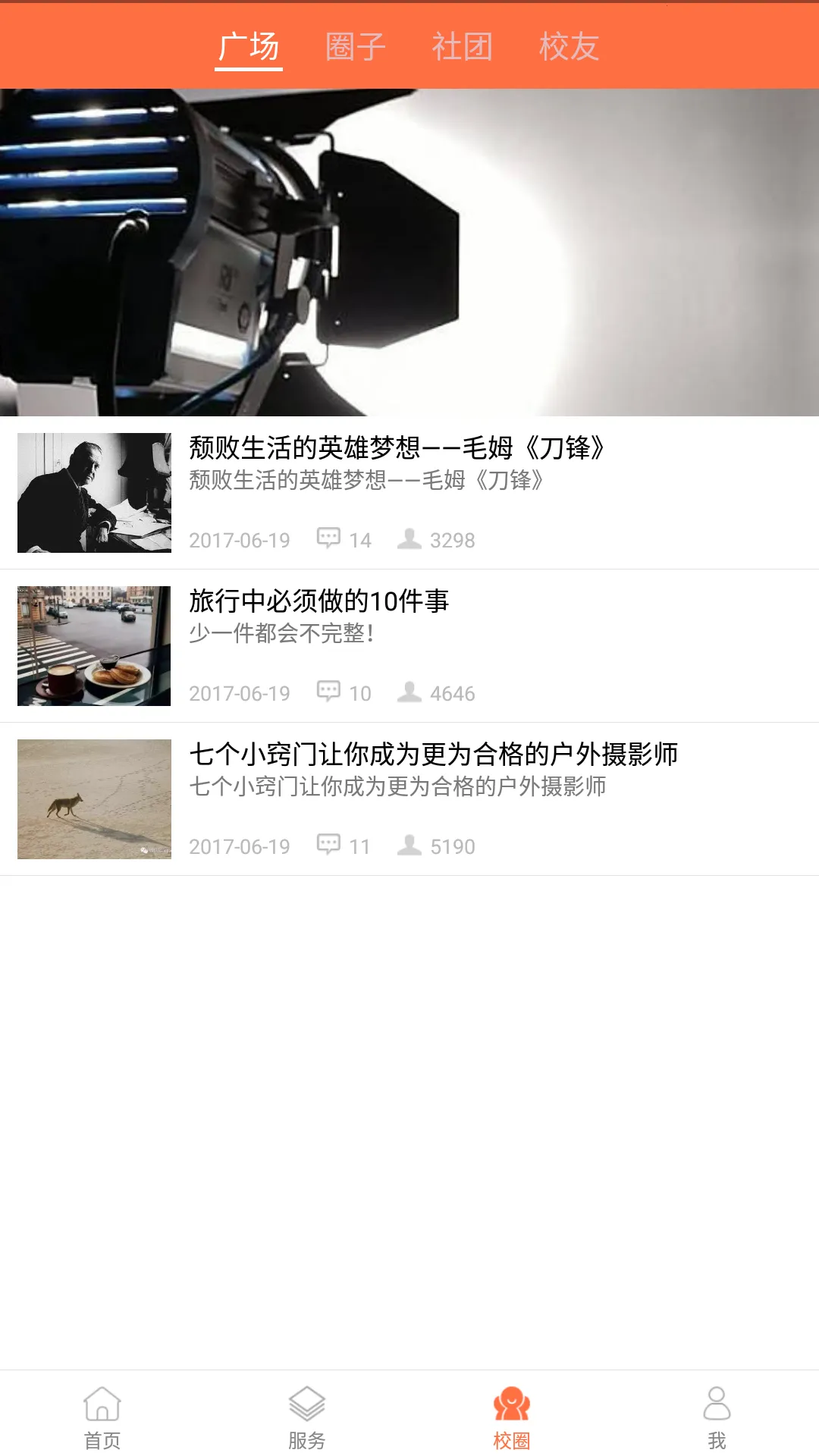Select the 广场 tab
819x1456 pixels.
tap(249, 47)
